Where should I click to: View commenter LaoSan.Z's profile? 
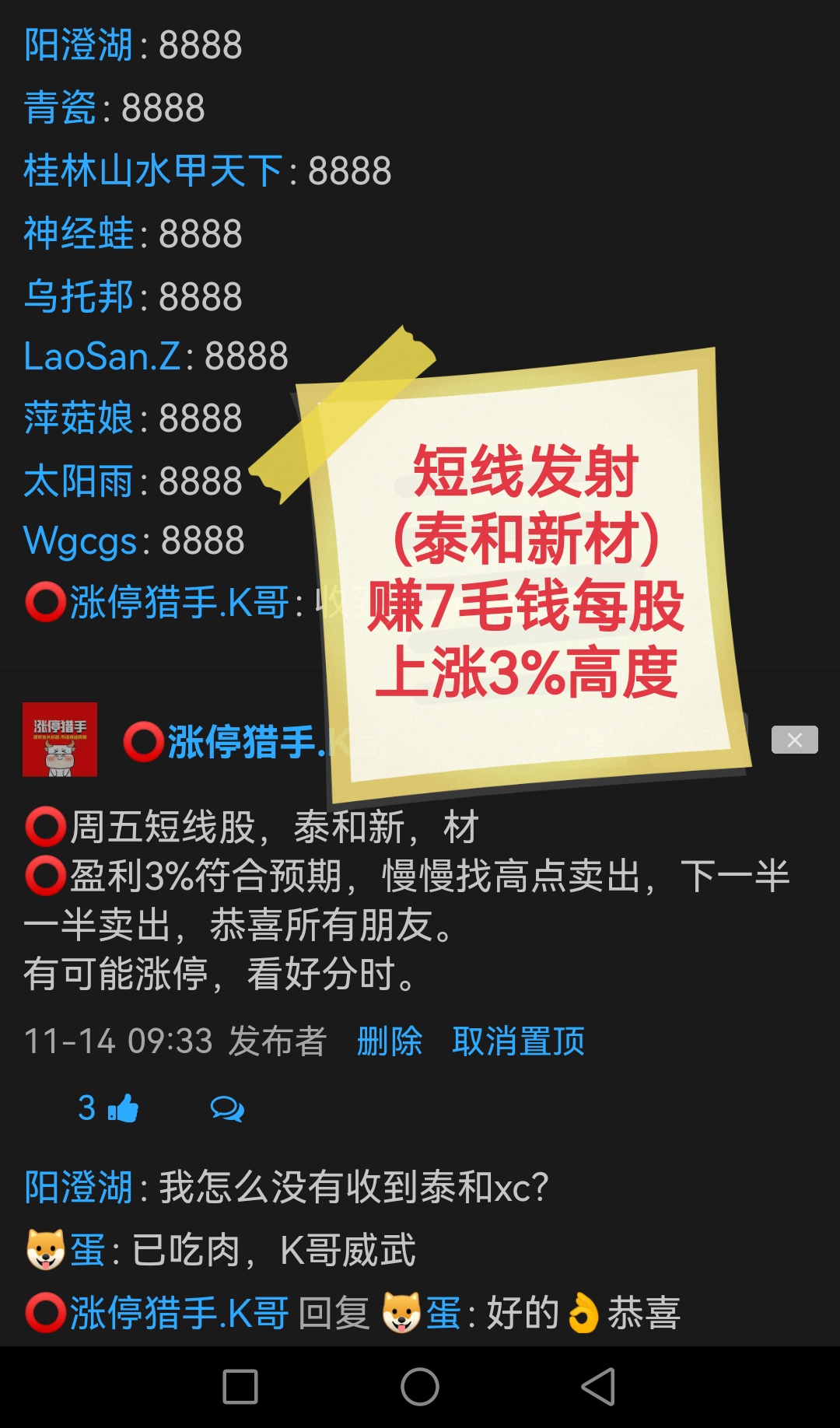click(103, 357)
